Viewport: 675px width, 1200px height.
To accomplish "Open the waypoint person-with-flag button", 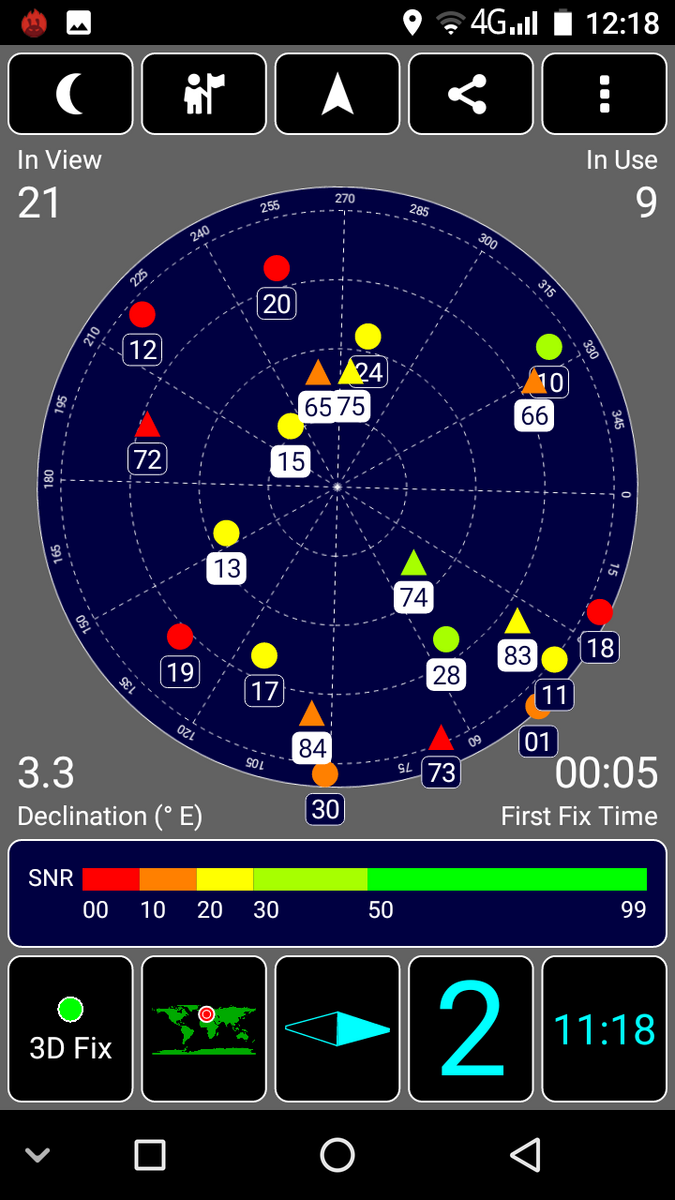I will (x=204, y=94).
